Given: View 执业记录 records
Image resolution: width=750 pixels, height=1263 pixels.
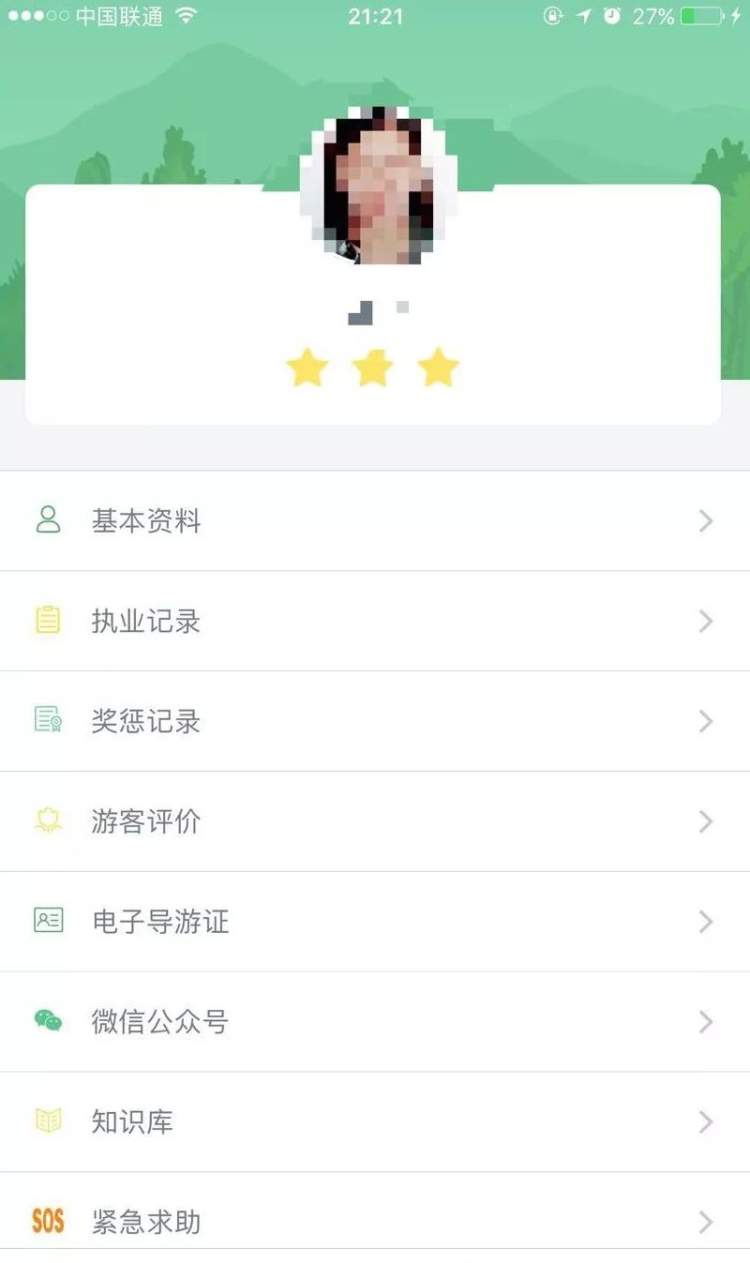Looking at the screenshot, I should point(374,621).
